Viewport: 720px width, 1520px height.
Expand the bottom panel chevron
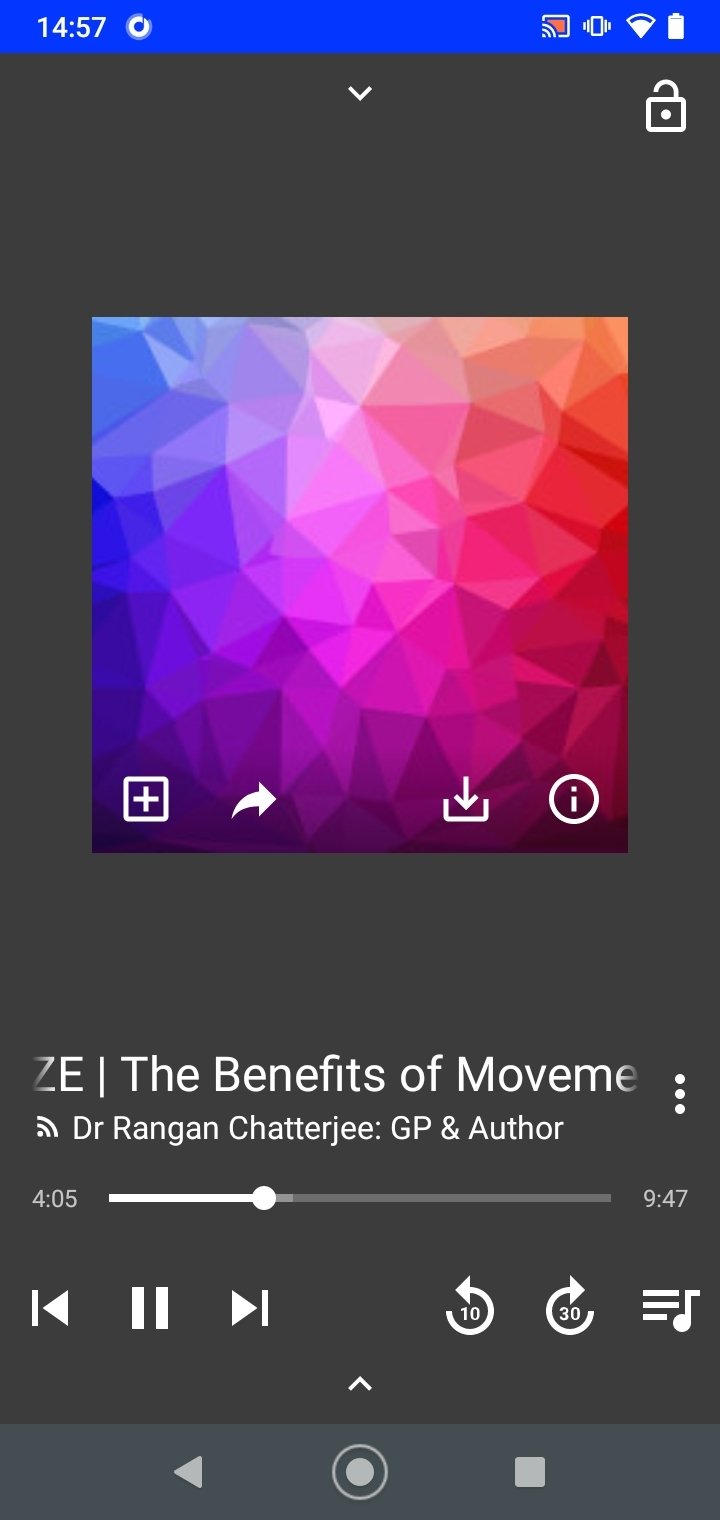point(360,1384)
